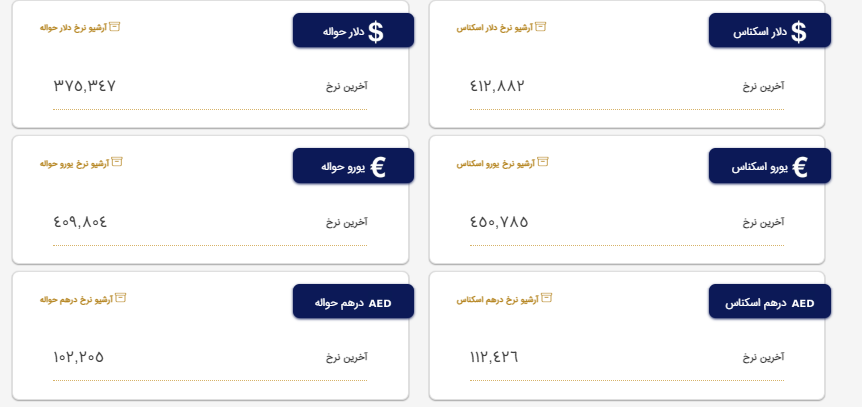View آرشیو نرخ یورو اسکناس archive

501,162
